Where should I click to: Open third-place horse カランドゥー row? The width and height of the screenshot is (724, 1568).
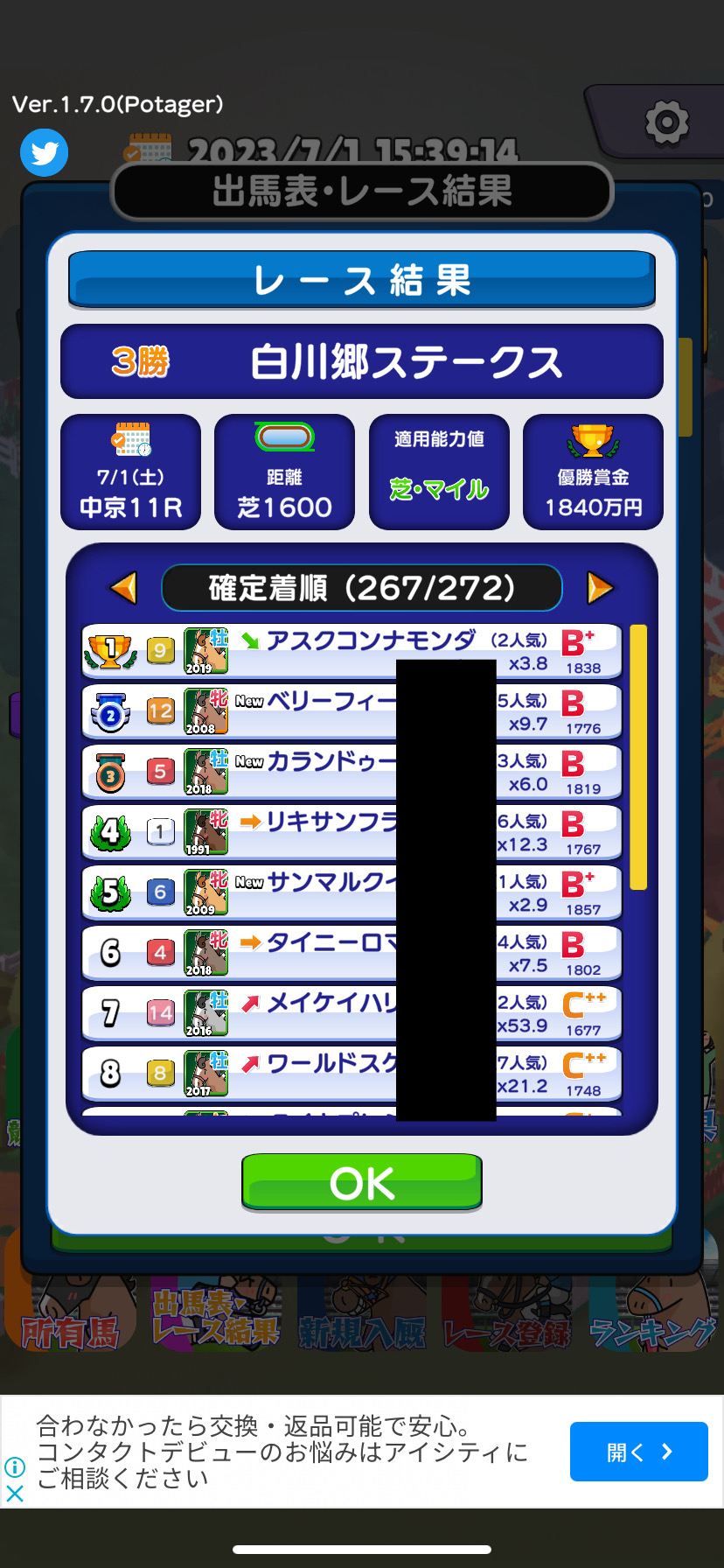(x=352, y=772)
